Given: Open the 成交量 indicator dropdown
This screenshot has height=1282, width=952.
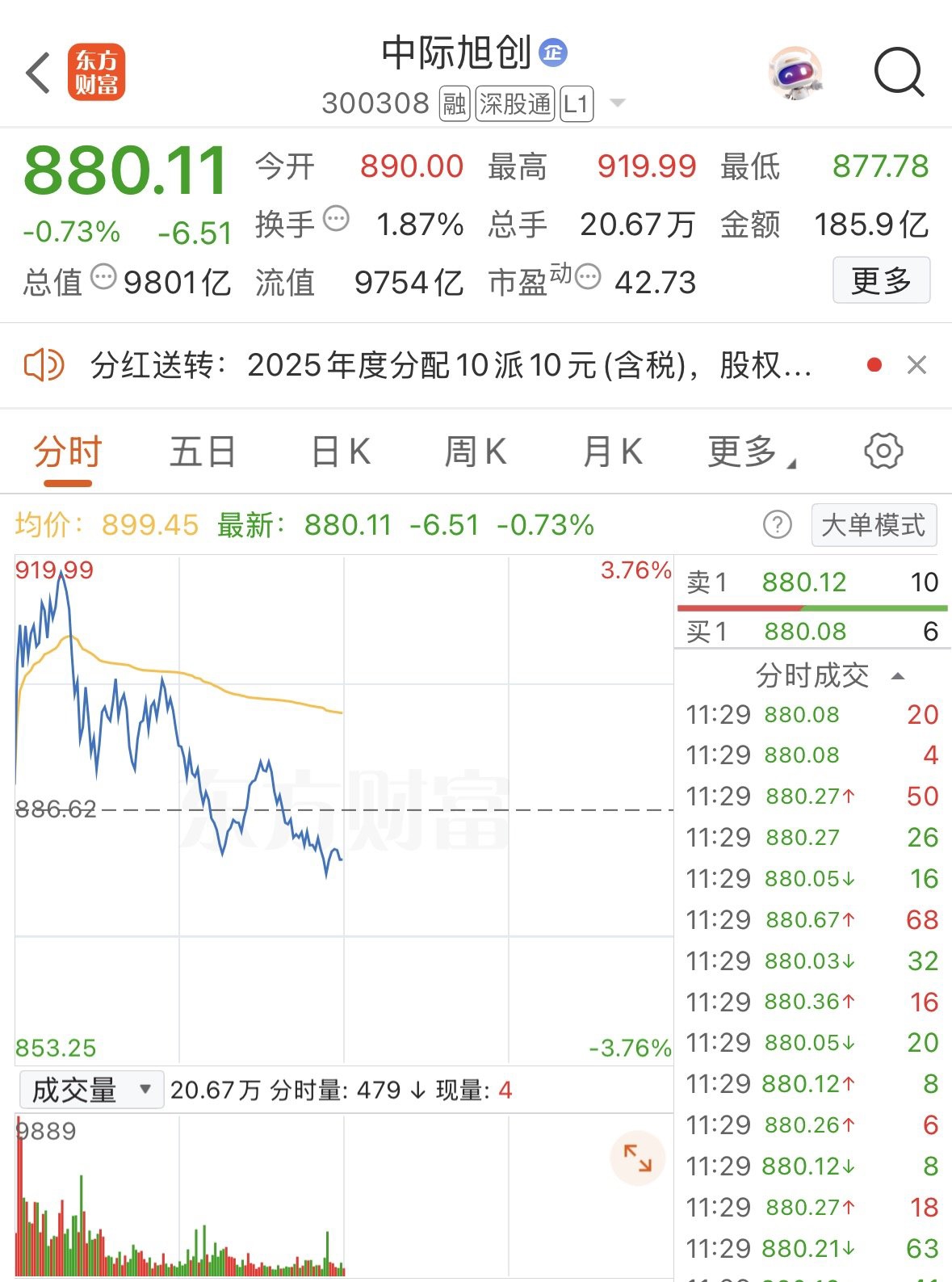Looking at the screenshot, I should click(91, 1090).
